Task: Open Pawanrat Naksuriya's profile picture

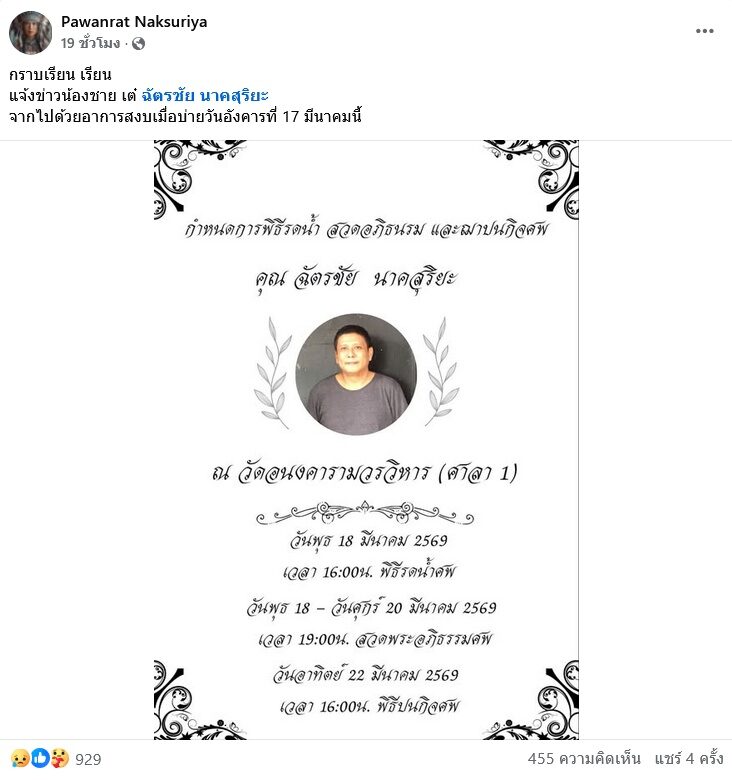Action: [x=31, y=32]
